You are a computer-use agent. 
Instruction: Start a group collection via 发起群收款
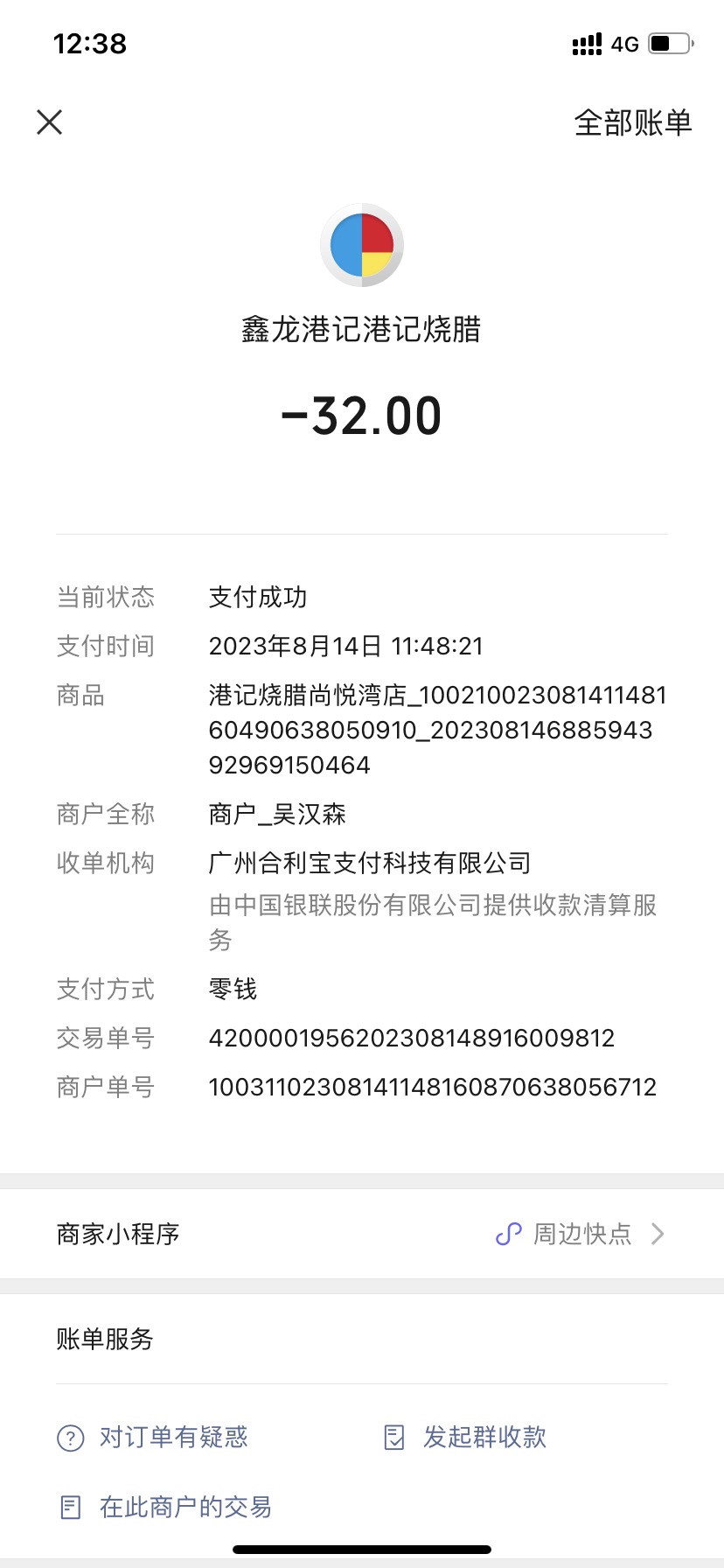465,1437
